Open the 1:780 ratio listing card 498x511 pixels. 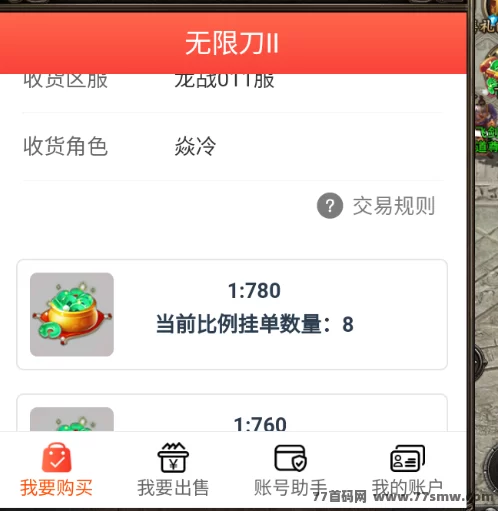[x=232, y=314]
